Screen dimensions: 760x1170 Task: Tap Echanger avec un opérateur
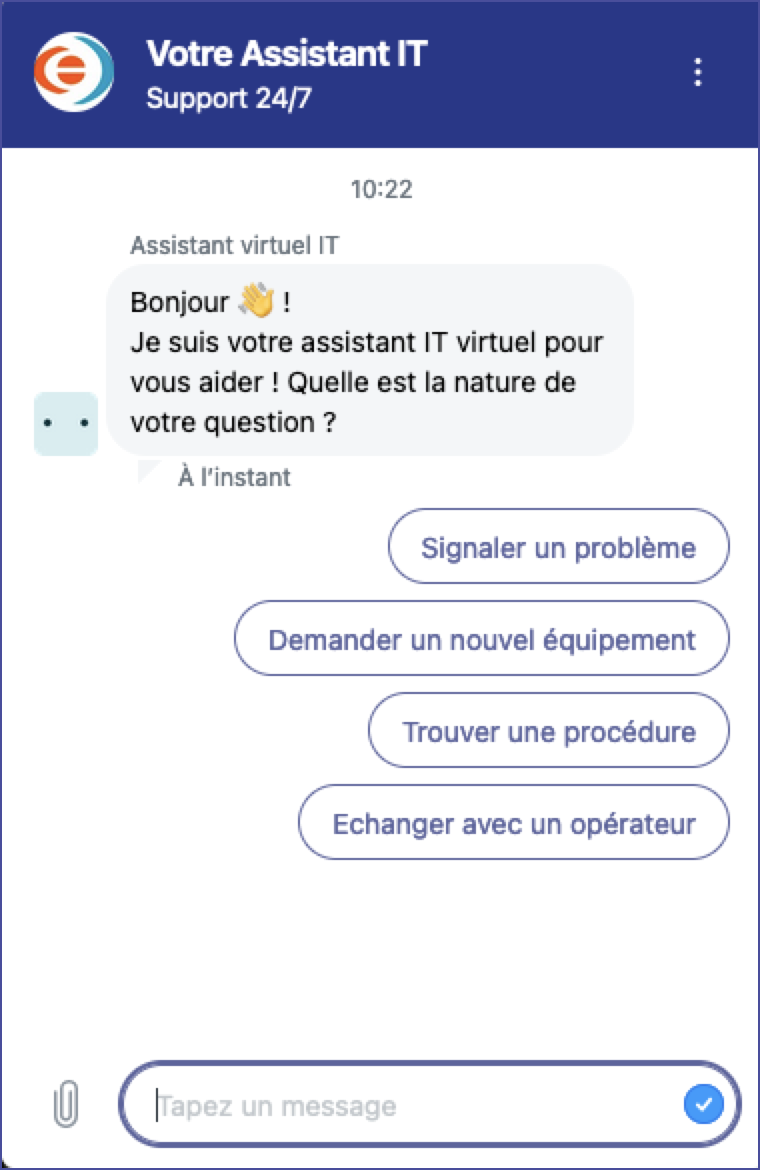tap(513, 823)
